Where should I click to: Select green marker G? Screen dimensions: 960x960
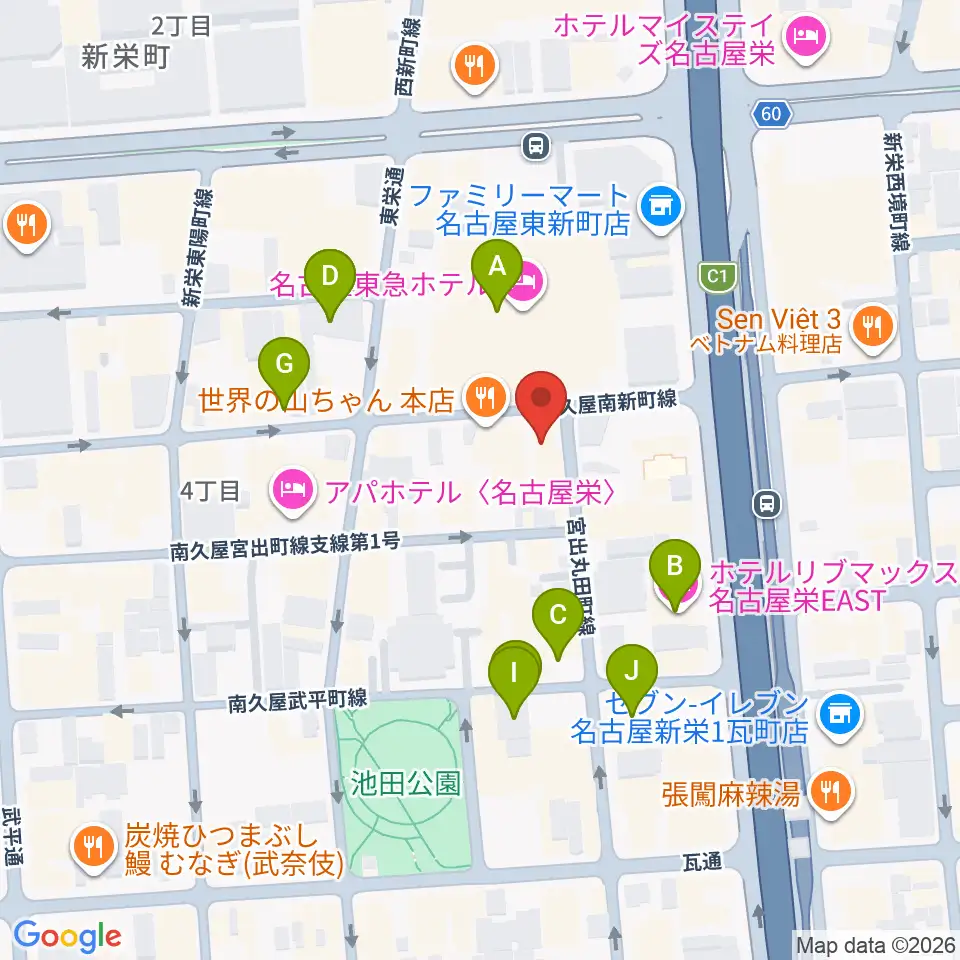tap(284, 371)
